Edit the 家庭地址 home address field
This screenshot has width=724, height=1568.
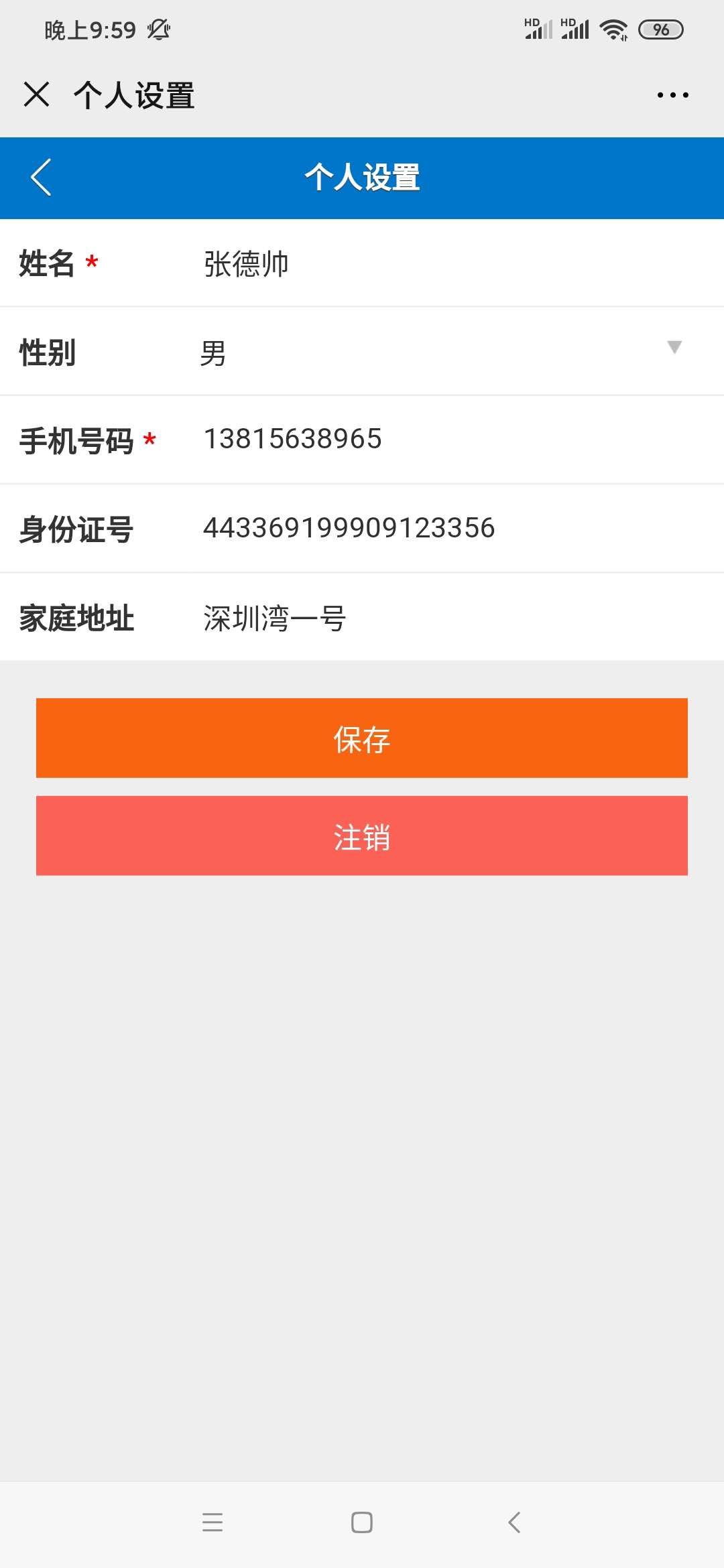456,617
